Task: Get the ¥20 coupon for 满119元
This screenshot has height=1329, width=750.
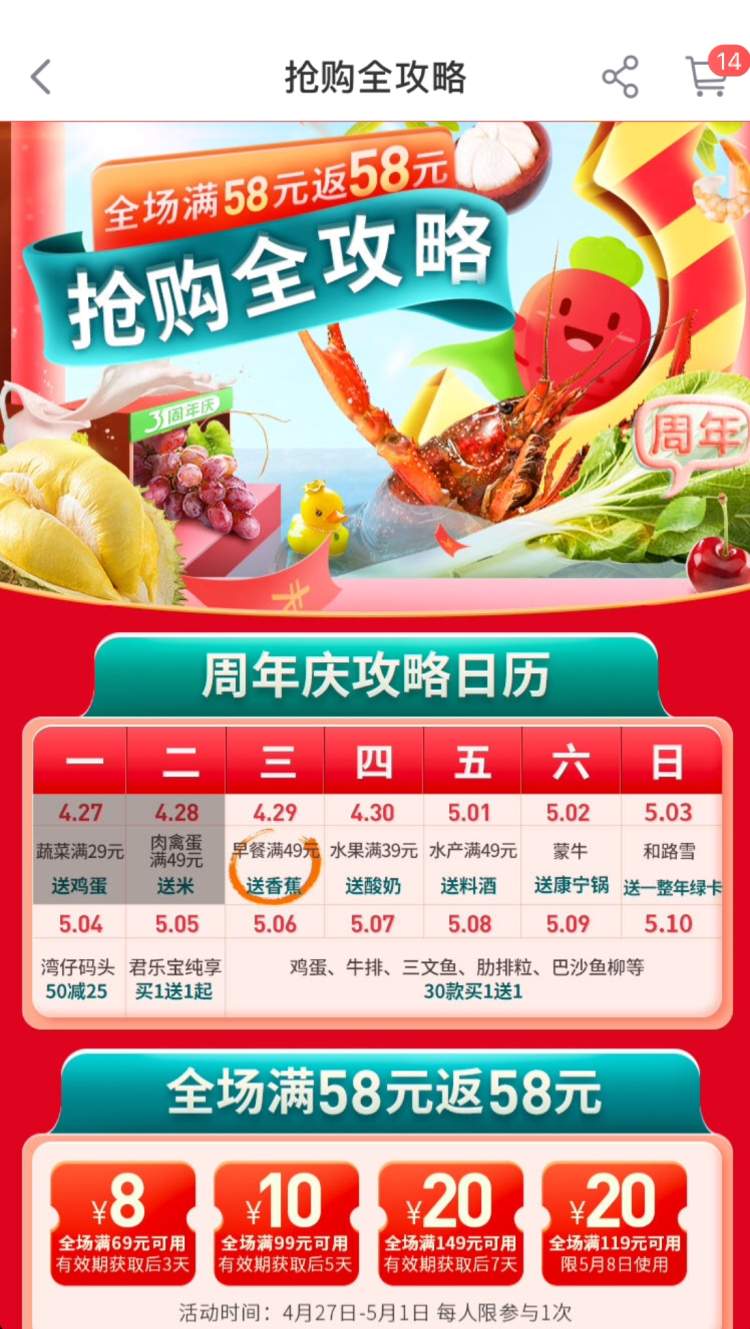Action: (614, 1222)
